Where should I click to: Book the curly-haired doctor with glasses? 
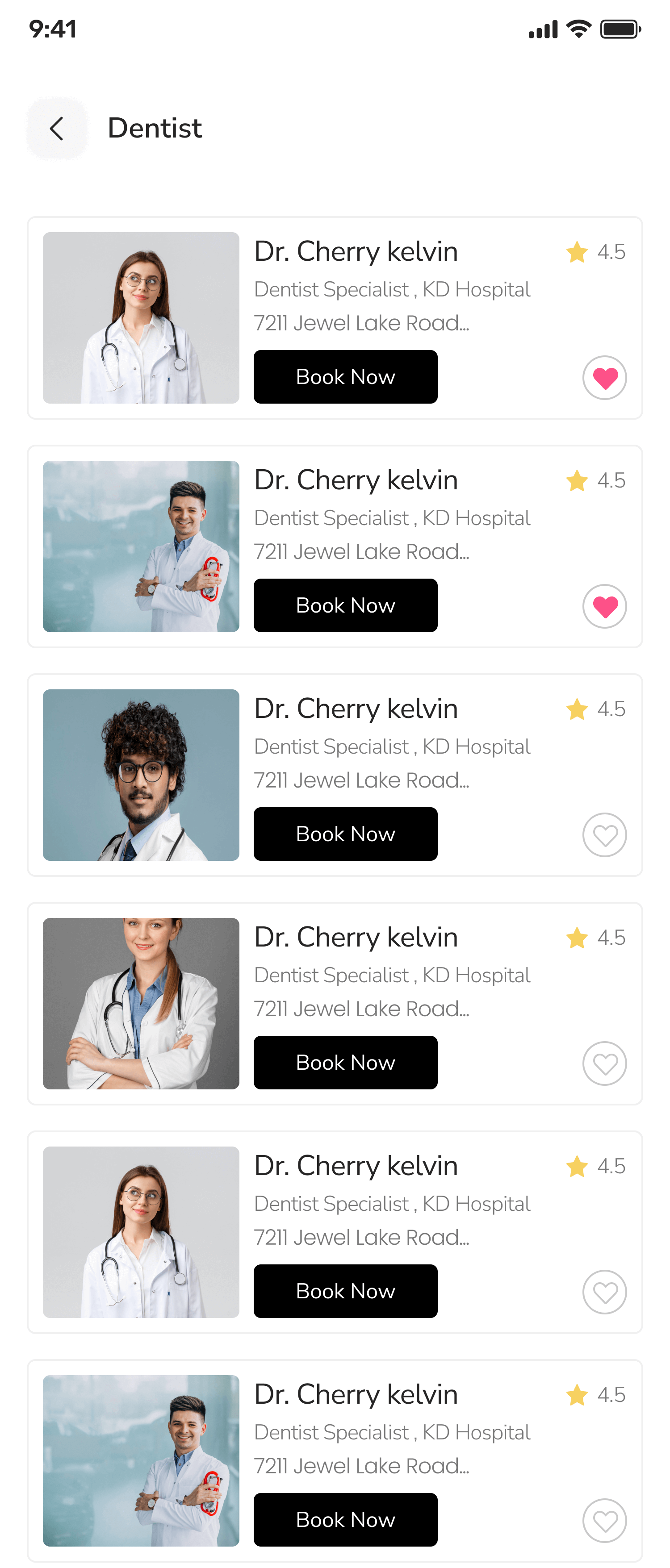(x=345, y=834)
